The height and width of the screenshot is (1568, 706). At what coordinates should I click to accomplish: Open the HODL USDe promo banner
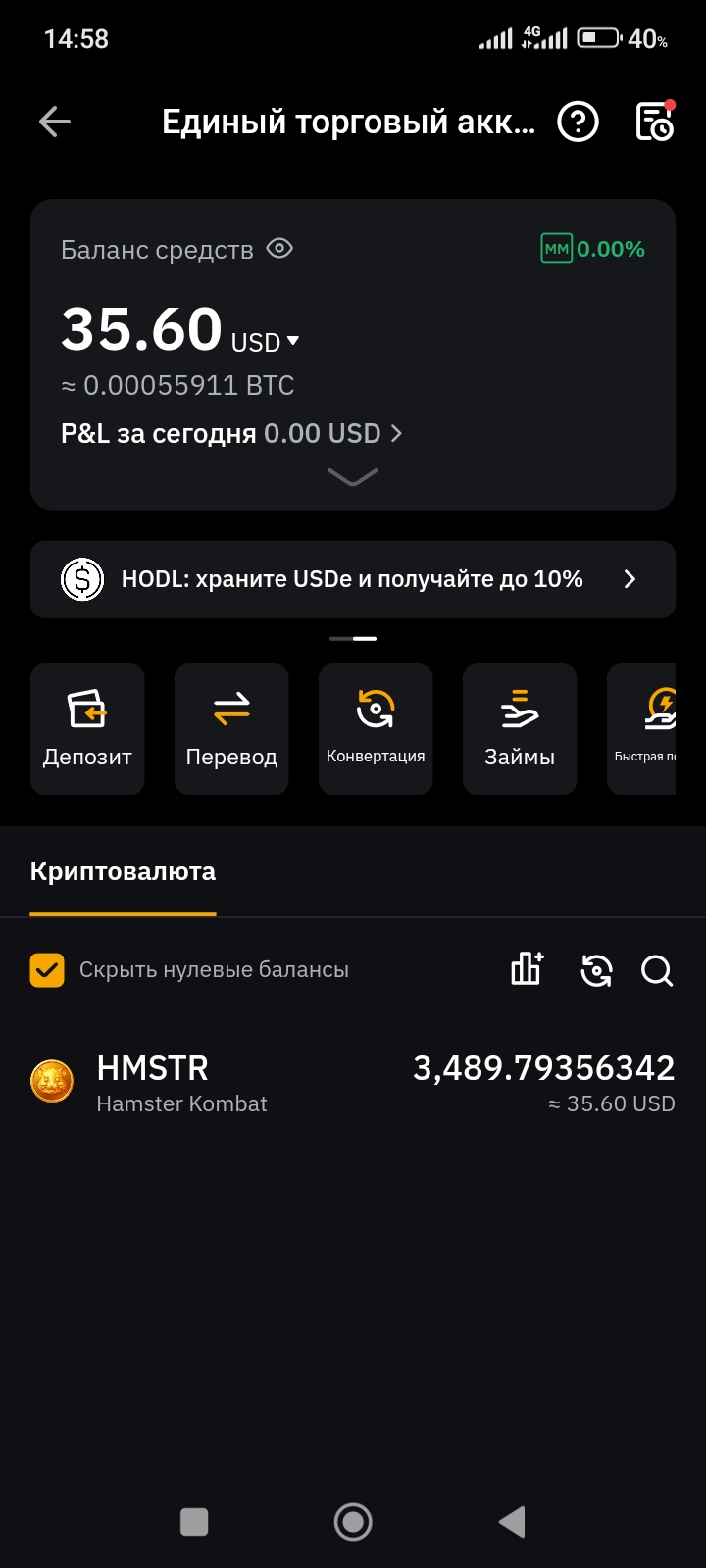[352, 579]
